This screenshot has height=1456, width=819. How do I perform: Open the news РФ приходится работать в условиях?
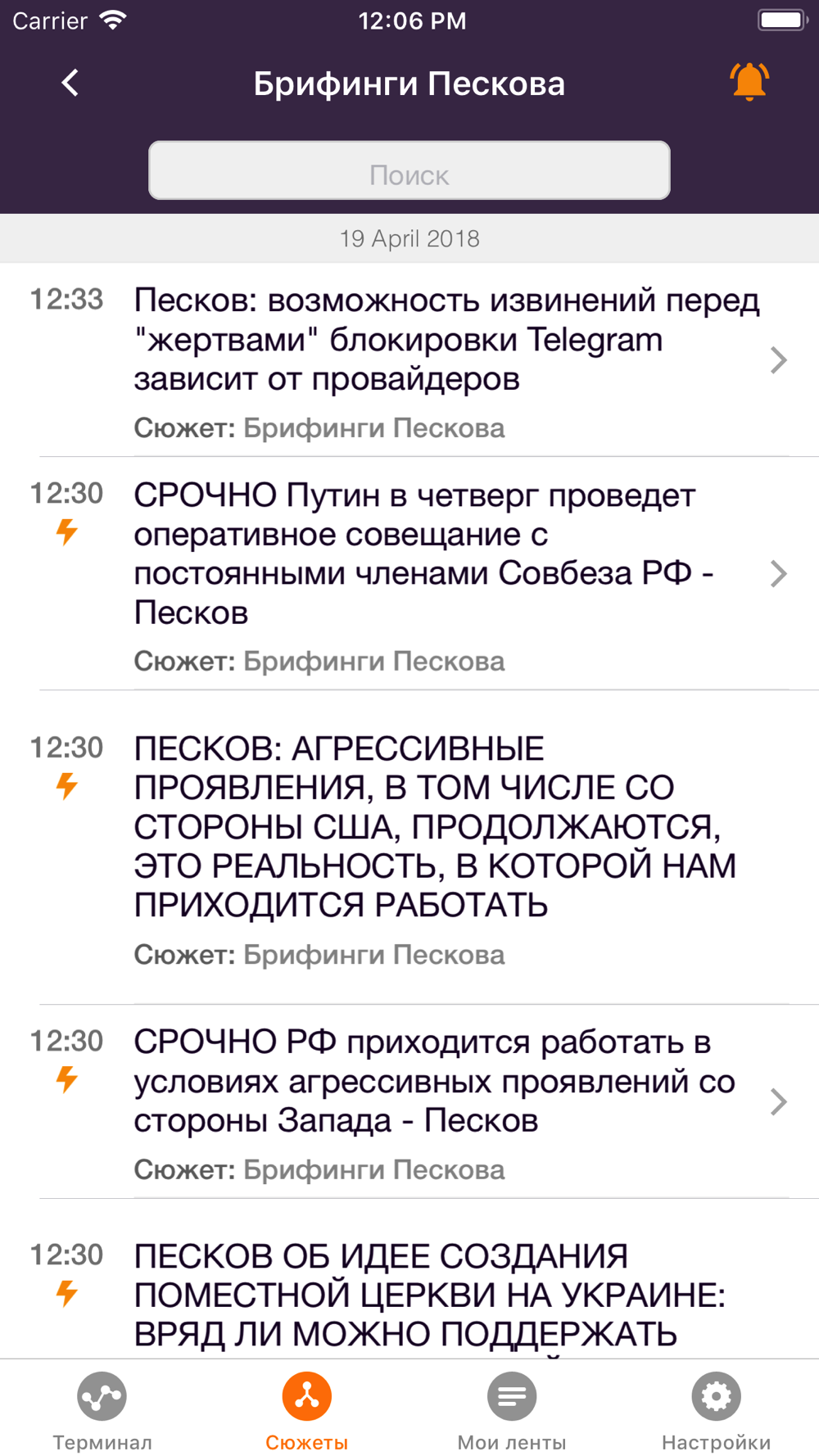[x=409, y=1101]
